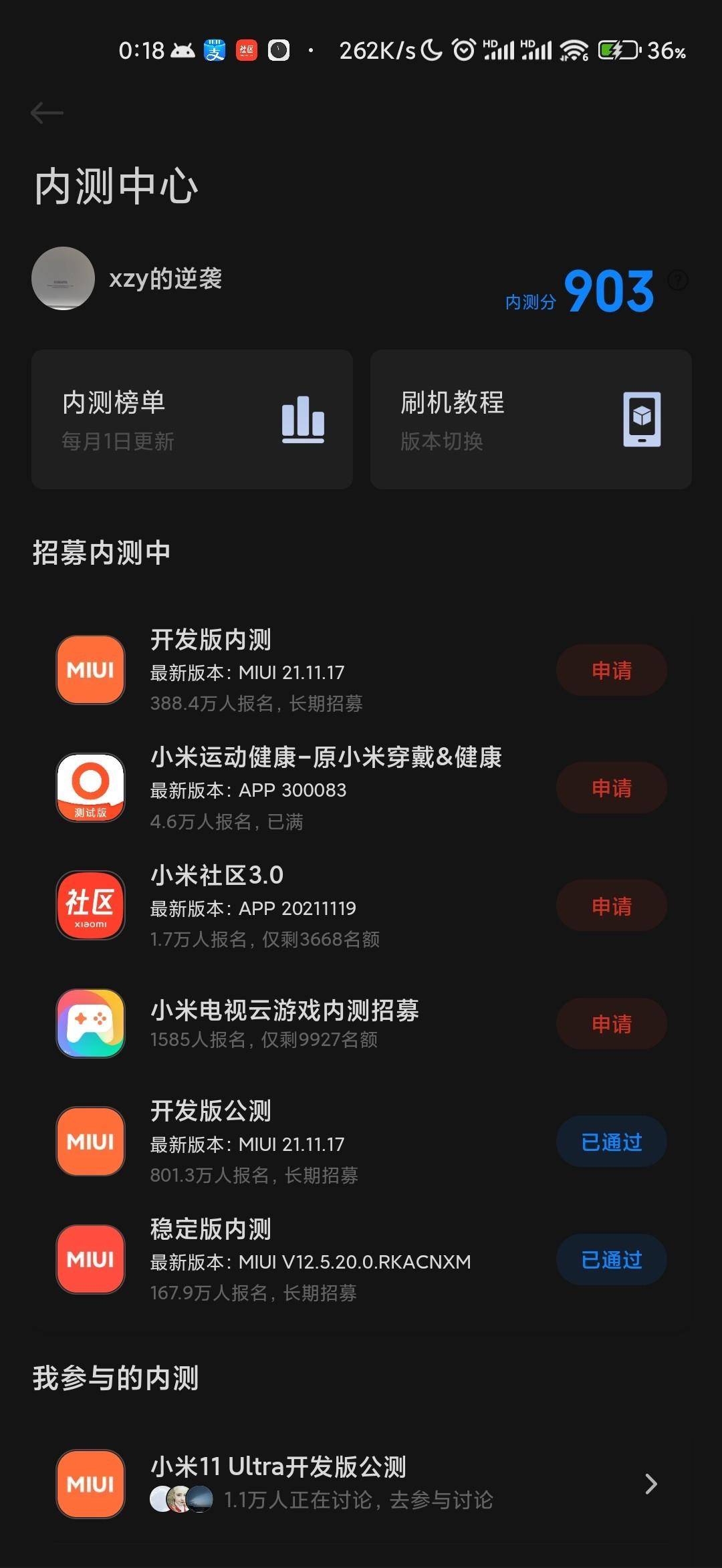
Task: Click 已通过 on 稳定版内测
Action: point(611,1260)
